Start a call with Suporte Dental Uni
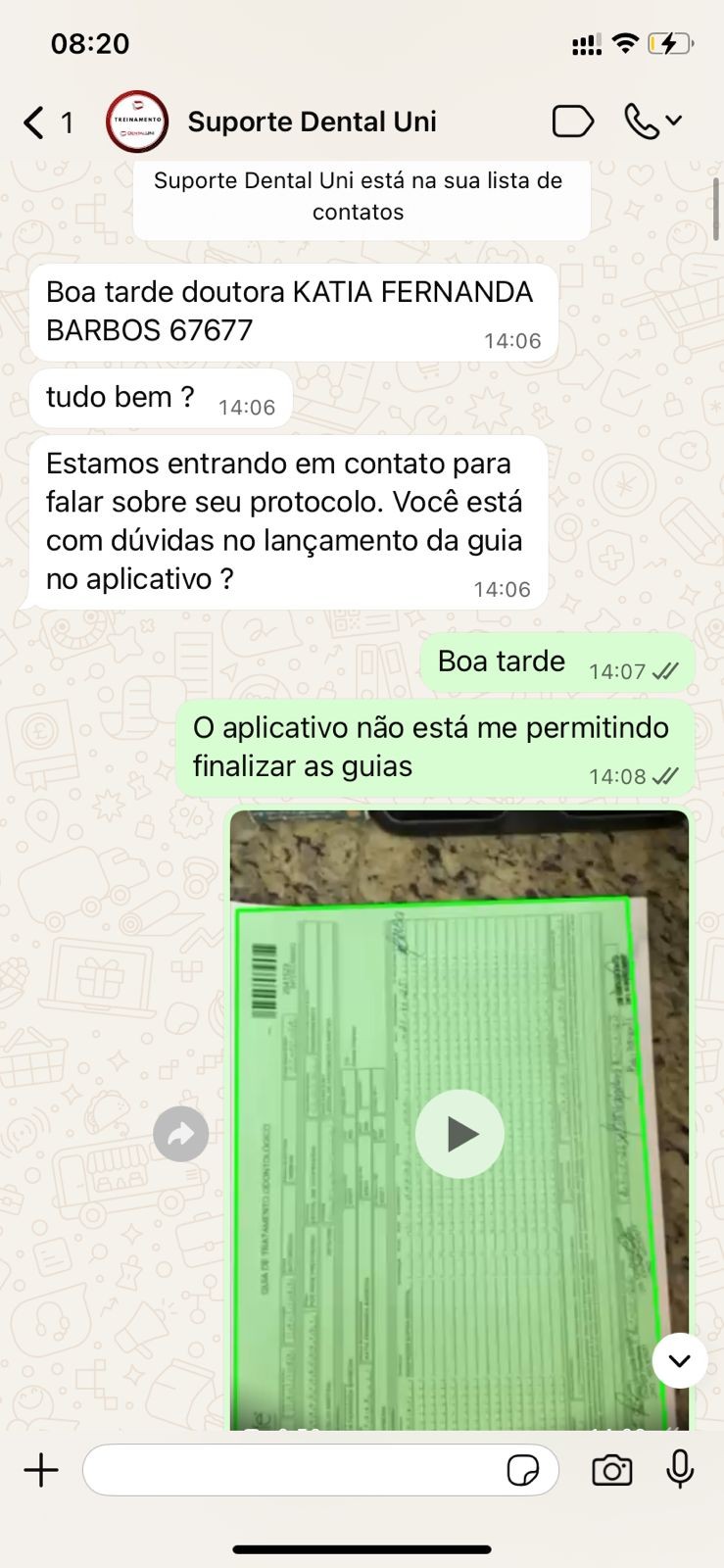Viewport: 724px width, 1568px height. tap(642, 122)
